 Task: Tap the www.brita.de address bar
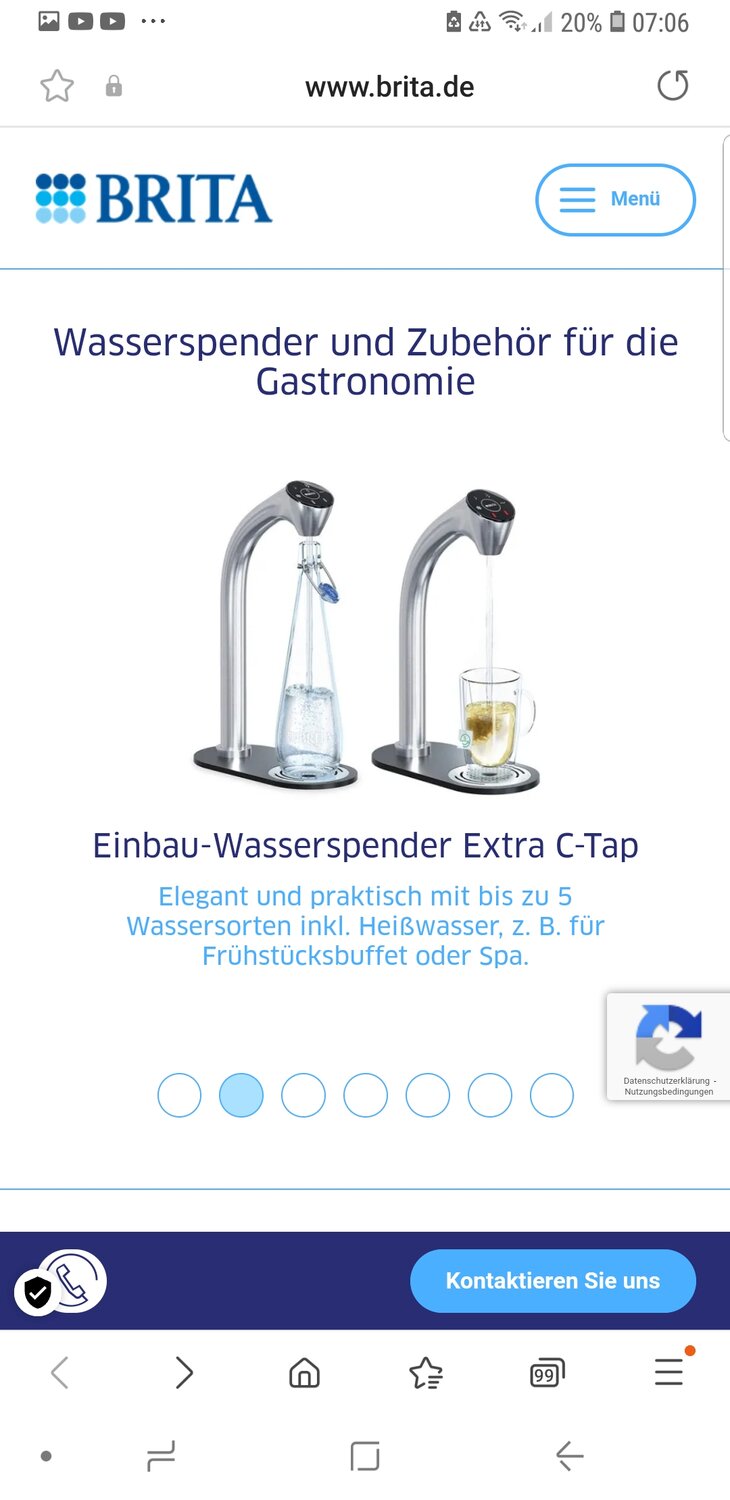[389, 87]
